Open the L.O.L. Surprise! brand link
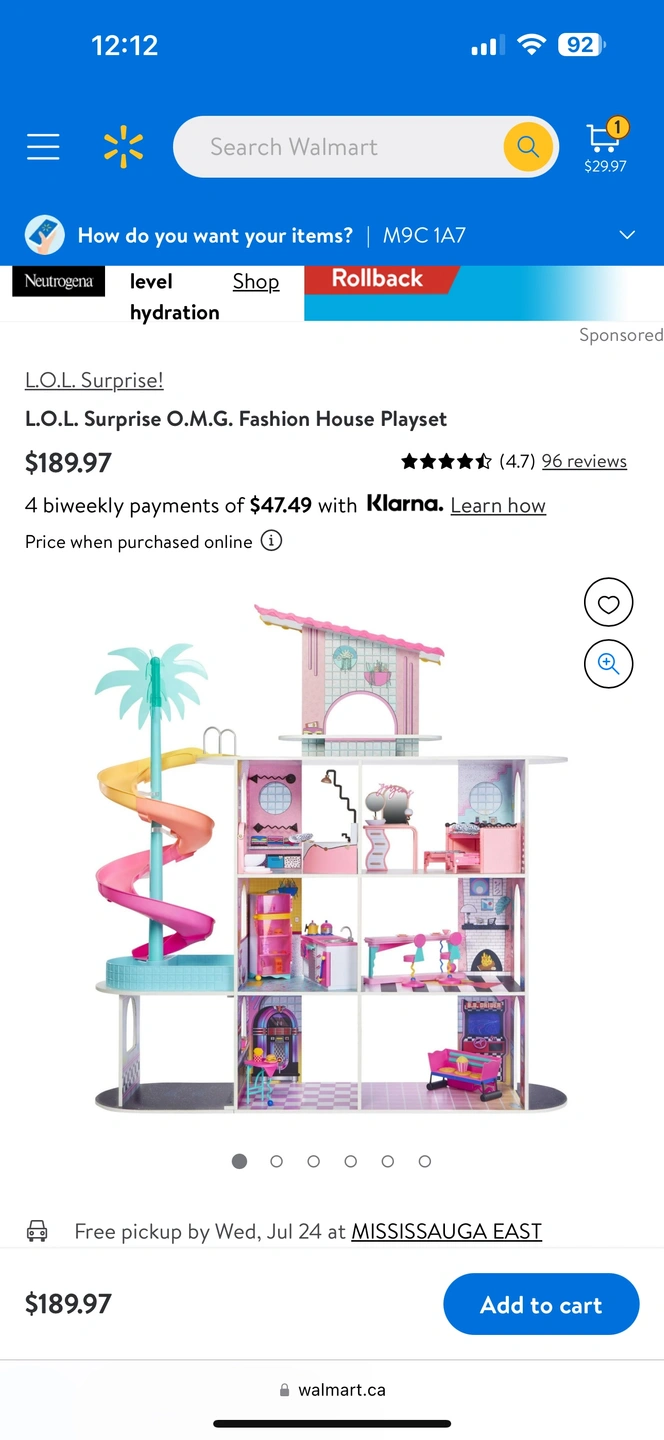This screenshot has height=1440, width=664. coord(94,380)
